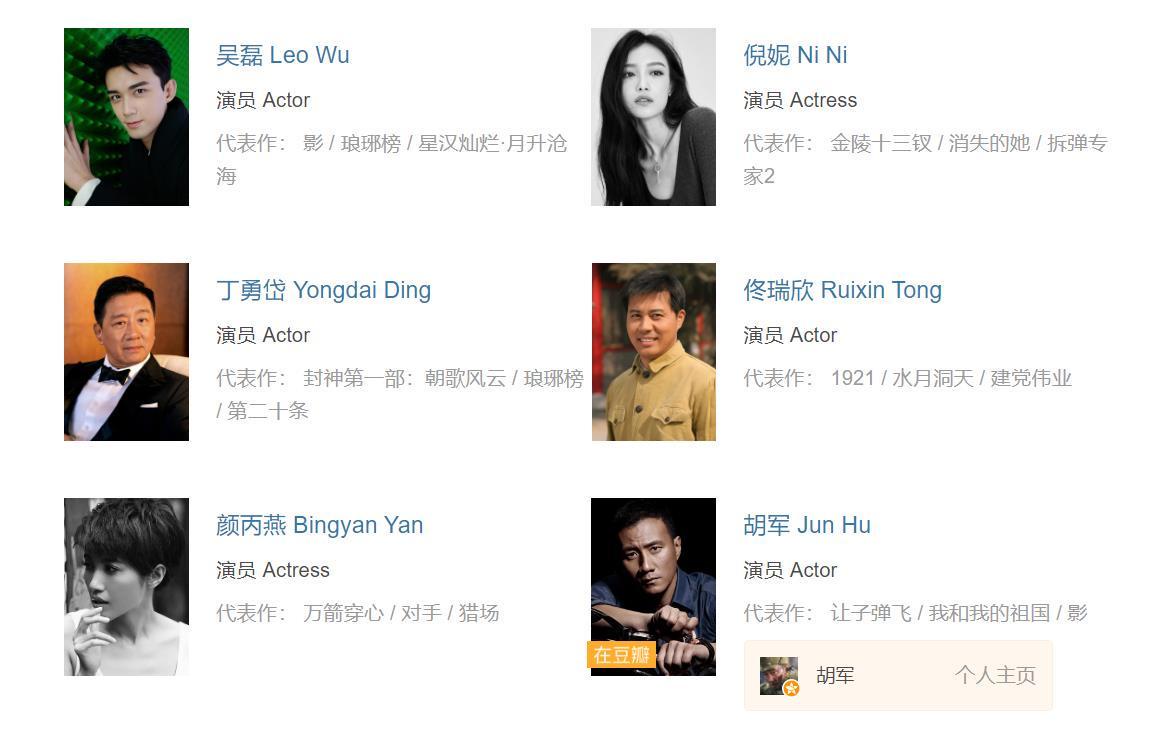Open Jun Hu's name link
The height and width of the screenshot is (746, 1155).
806,525
